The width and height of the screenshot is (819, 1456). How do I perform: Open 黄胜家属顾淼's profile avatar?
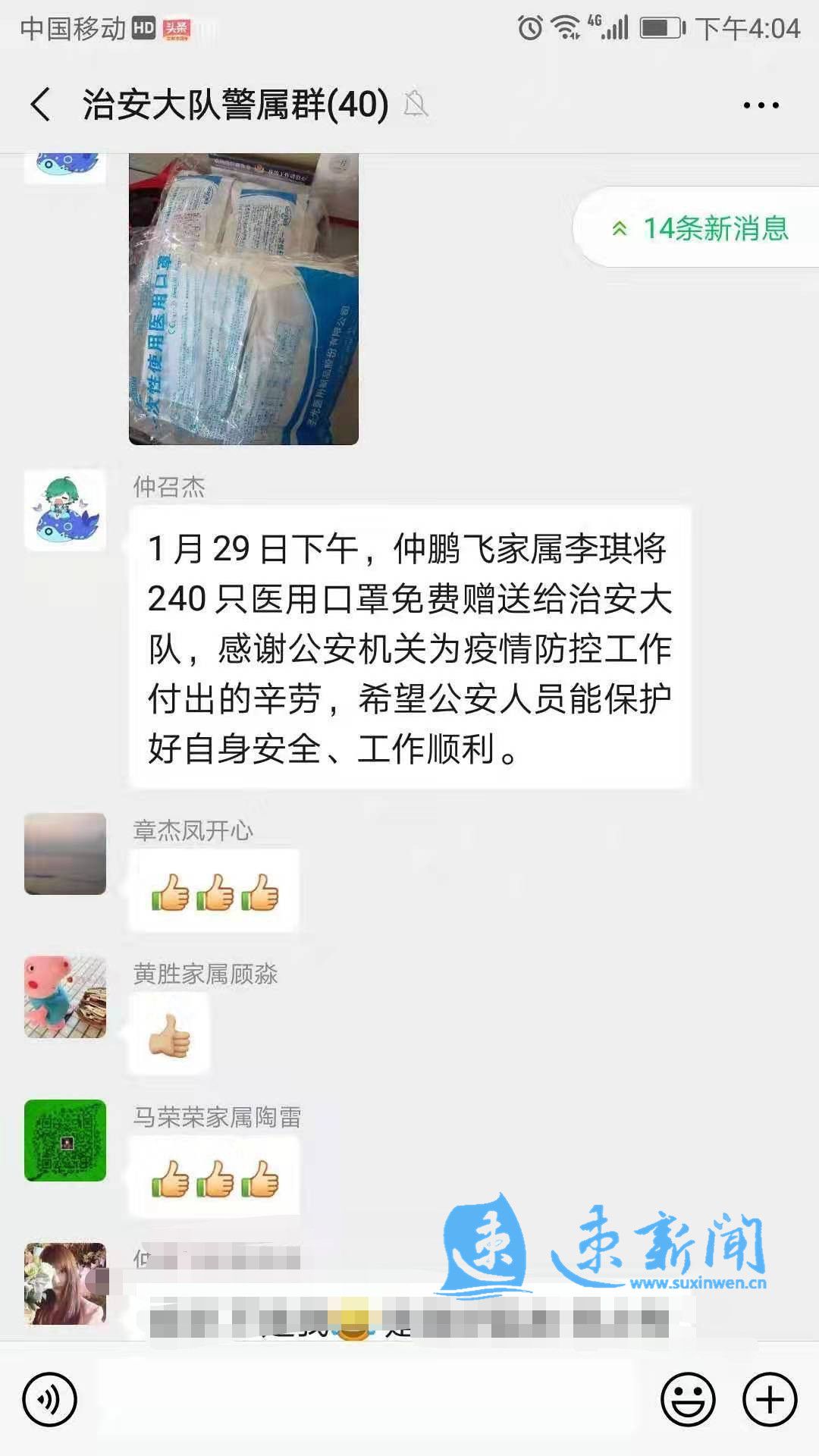pyautogui.click(x=65, y=996)
